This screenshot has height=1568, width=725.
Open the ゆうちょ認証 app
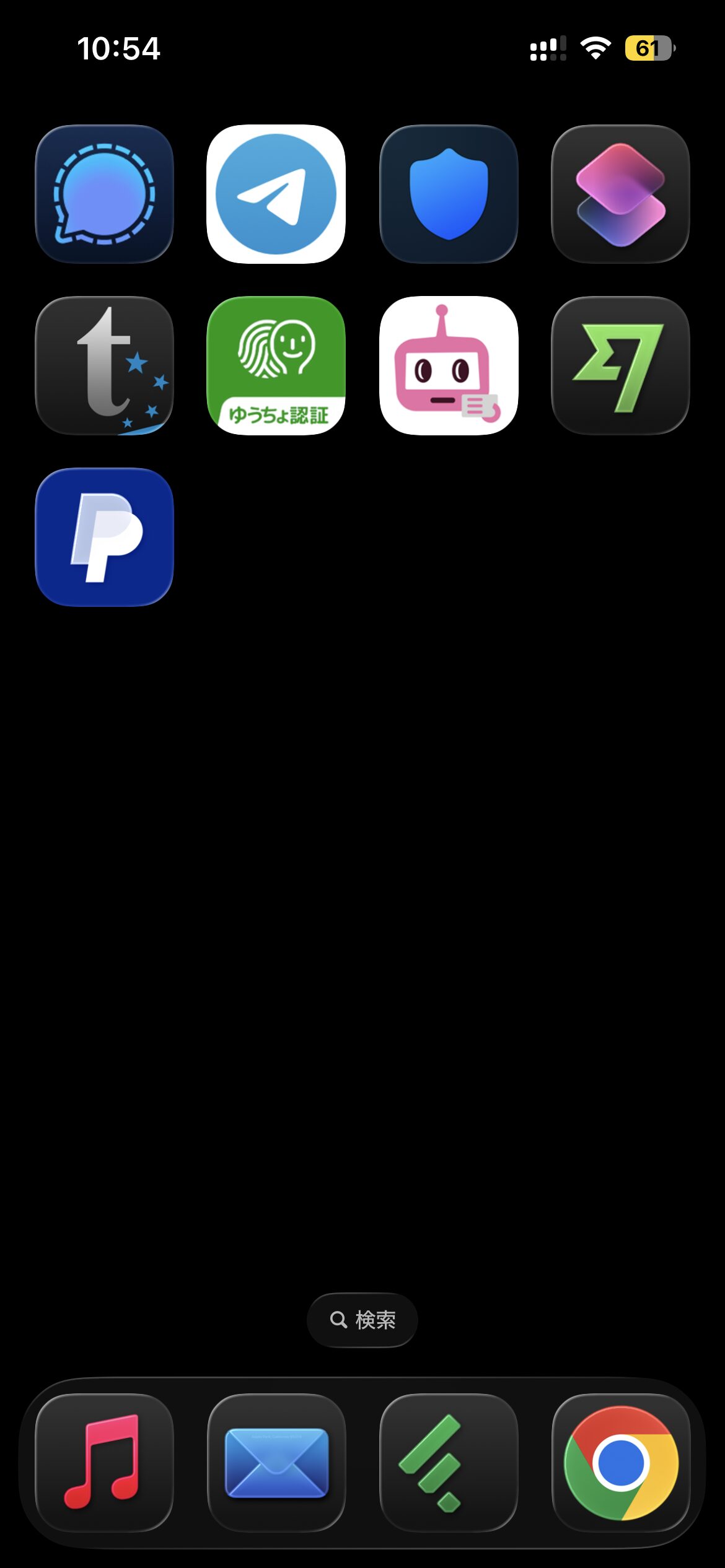(276, 366)
